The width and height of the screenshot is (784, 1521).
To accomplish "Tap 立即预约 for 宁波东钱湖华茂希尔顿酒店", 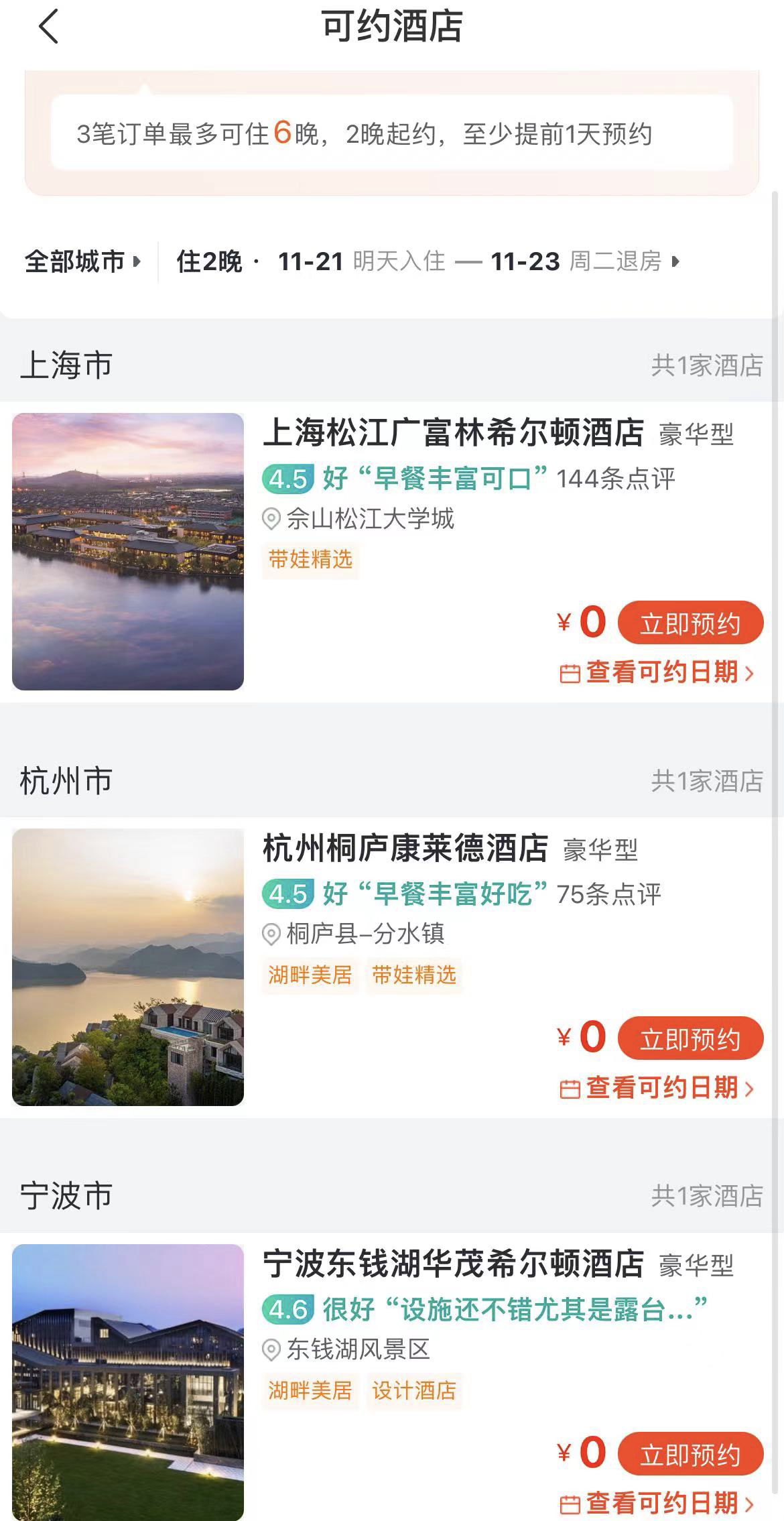I will tap(690, 1453).
